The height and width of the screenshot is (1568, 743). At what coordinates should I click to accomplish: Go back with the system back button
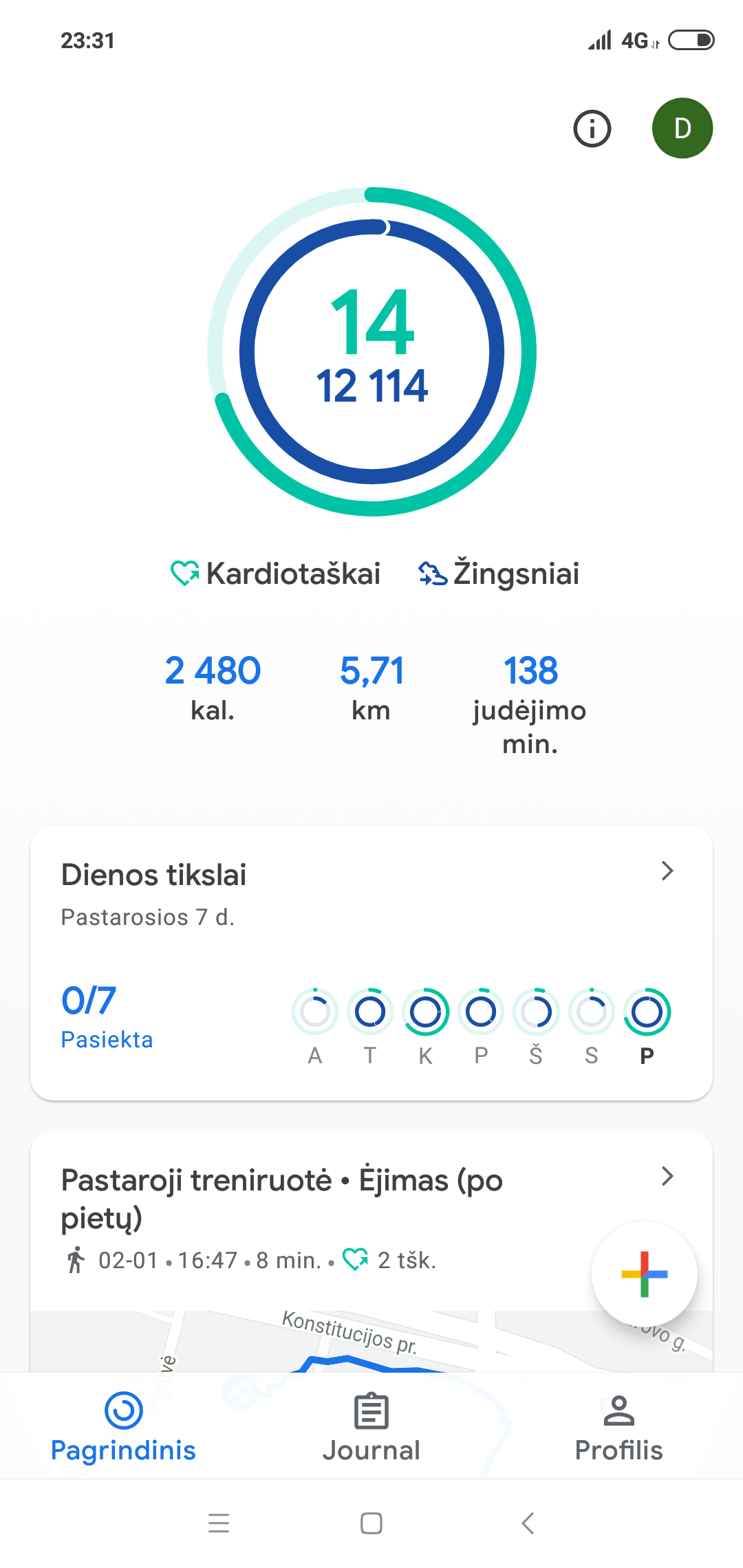[528, 1523]
